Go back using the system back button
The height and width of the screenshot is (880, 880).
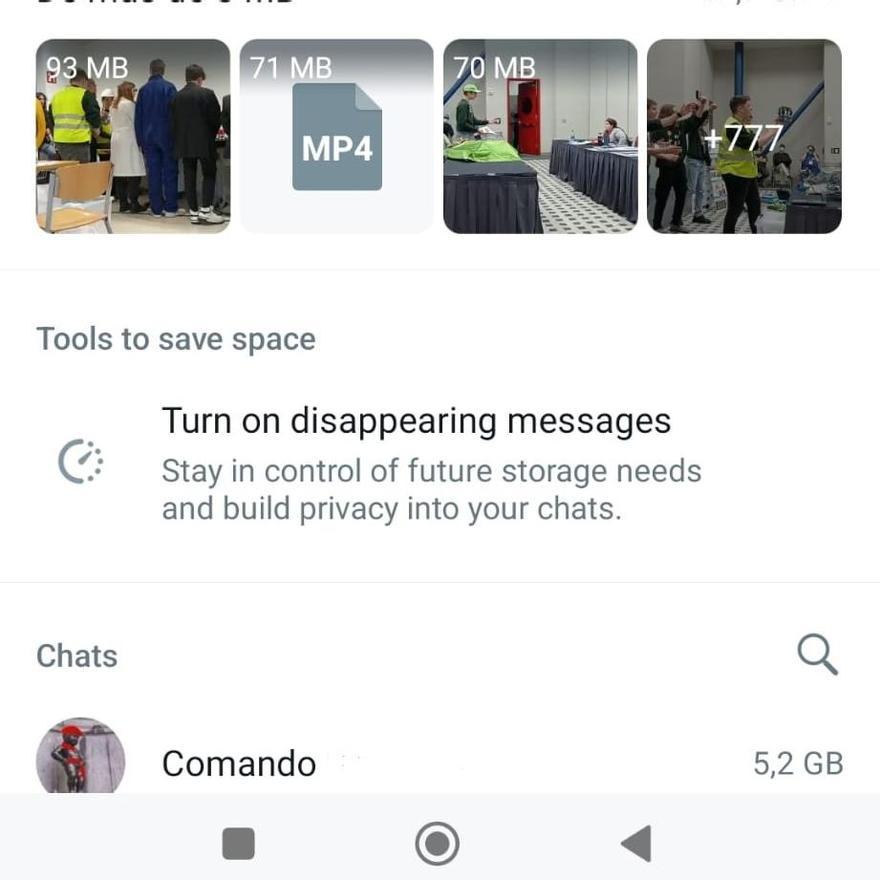click(x=636, y=843)
